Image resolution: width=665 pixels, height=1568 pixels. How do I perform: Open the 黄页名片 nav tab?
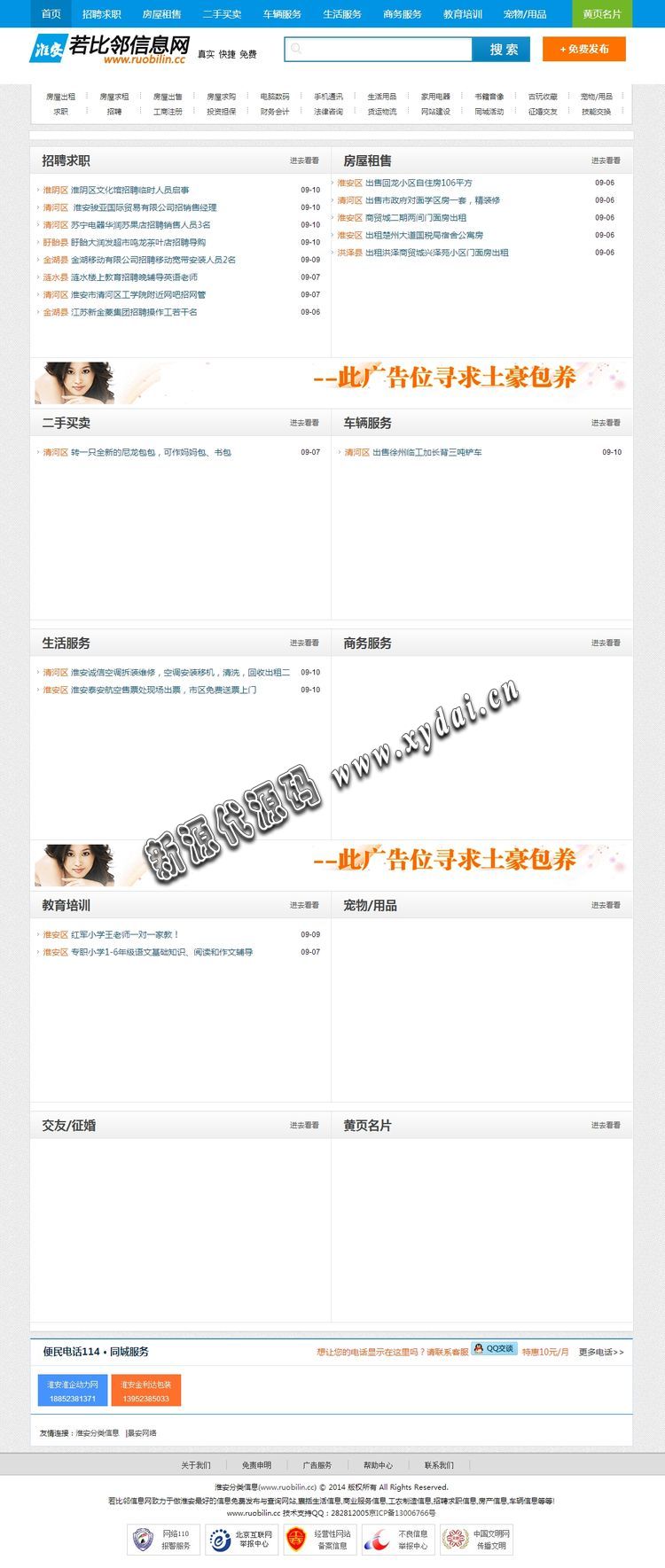602,14
